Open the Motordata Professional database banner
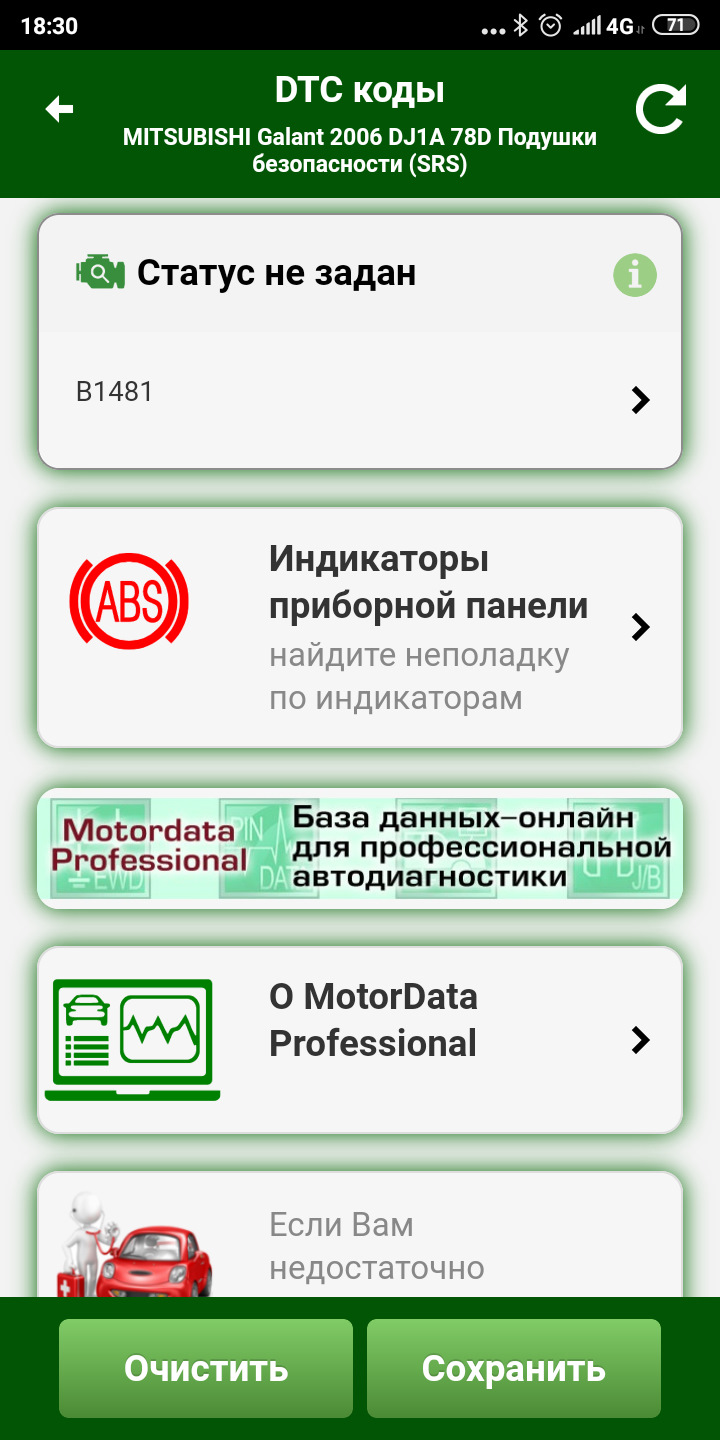The image size is (720, 1440). [360, 848]
